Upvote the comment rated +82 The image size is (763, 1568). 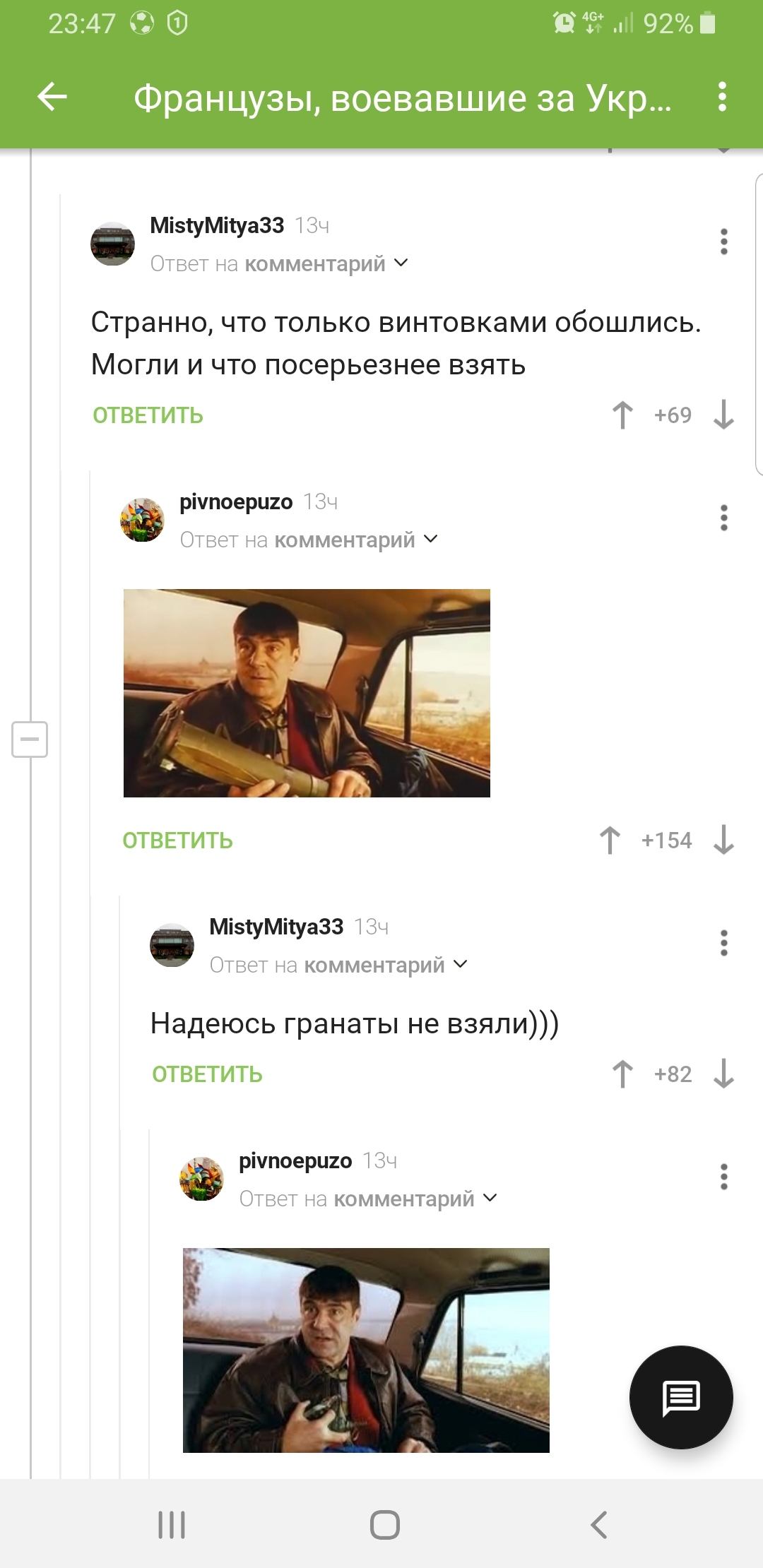click(x=622, y=1074)
